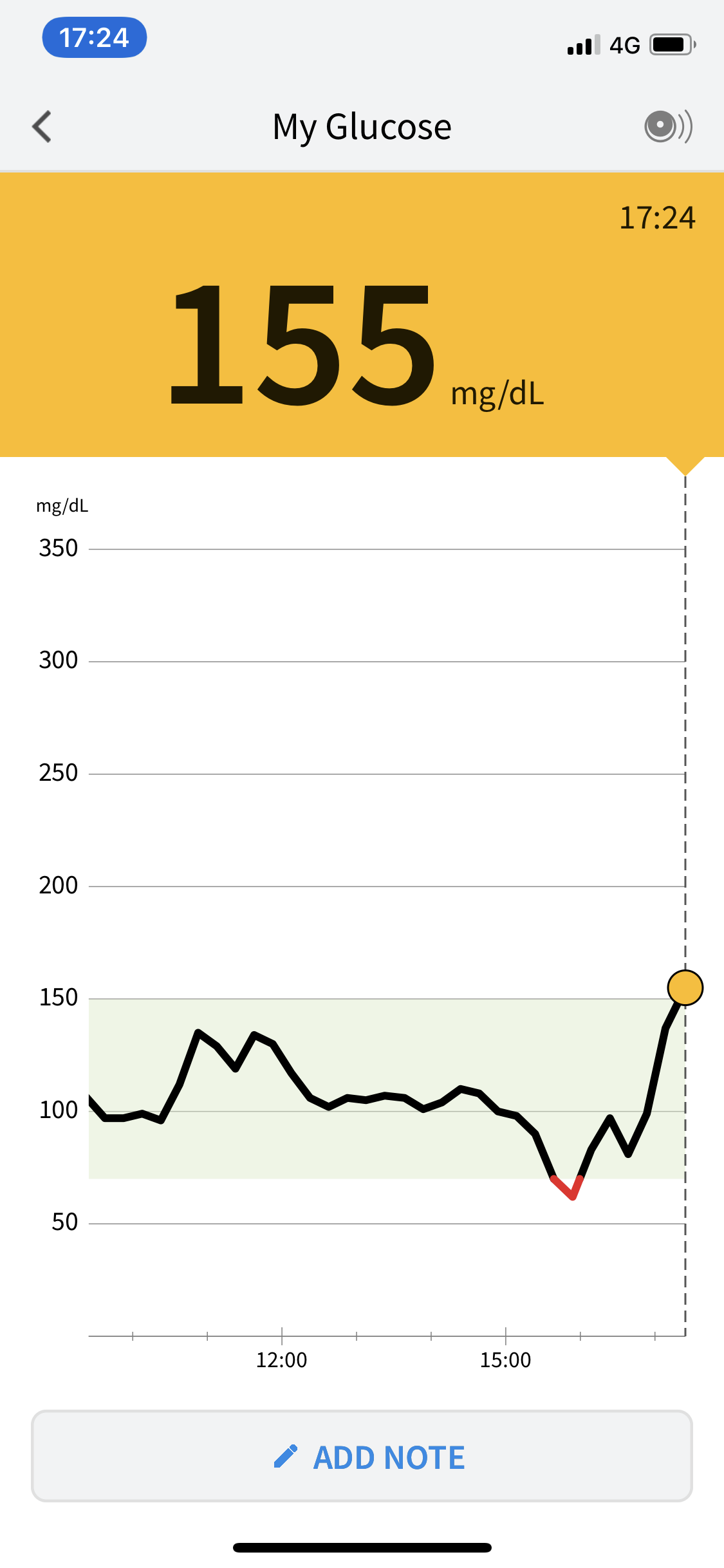Add a note to this reading
This screenshot has width=724, height=1568.
[x=362, y=1457]
